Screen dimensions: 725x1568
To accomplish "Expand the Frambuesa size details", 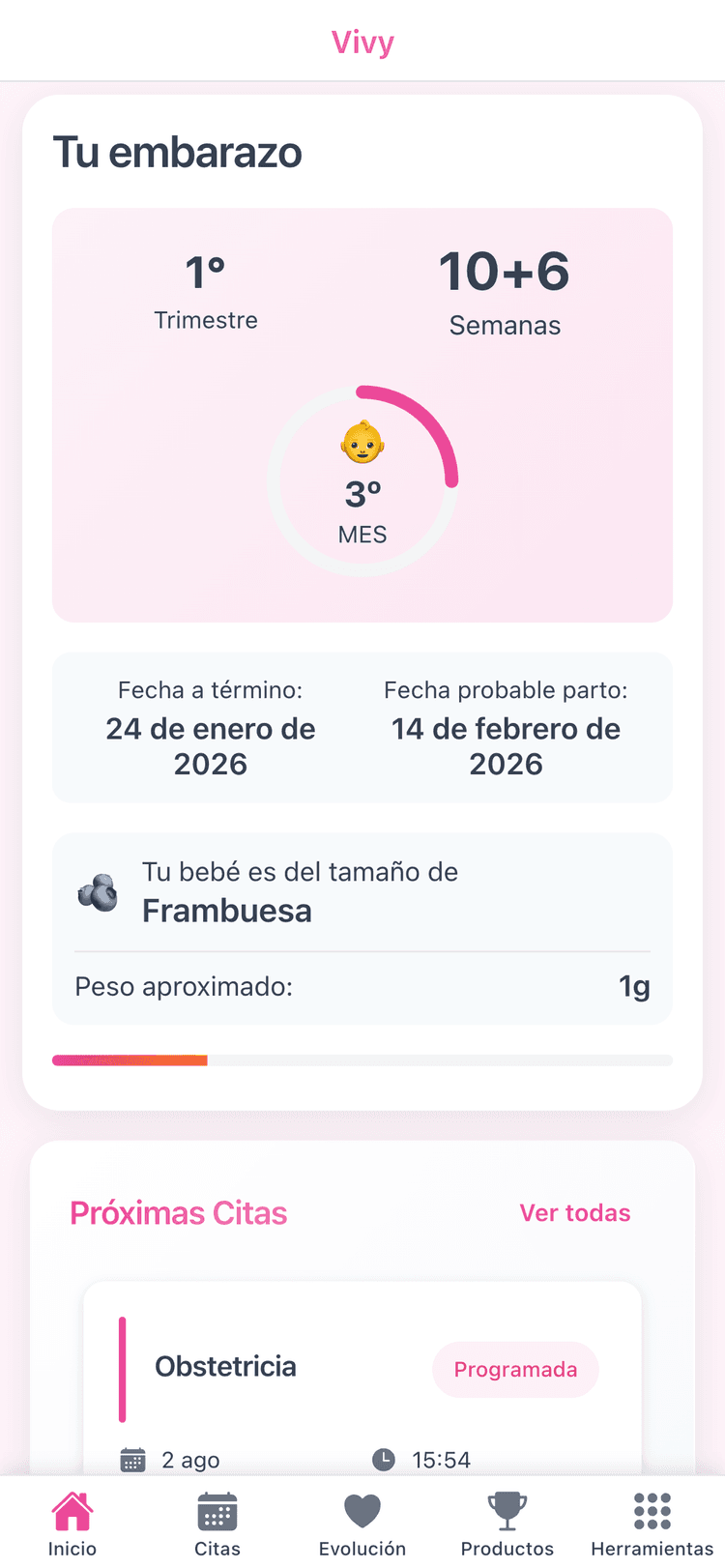I will point(362,928).
